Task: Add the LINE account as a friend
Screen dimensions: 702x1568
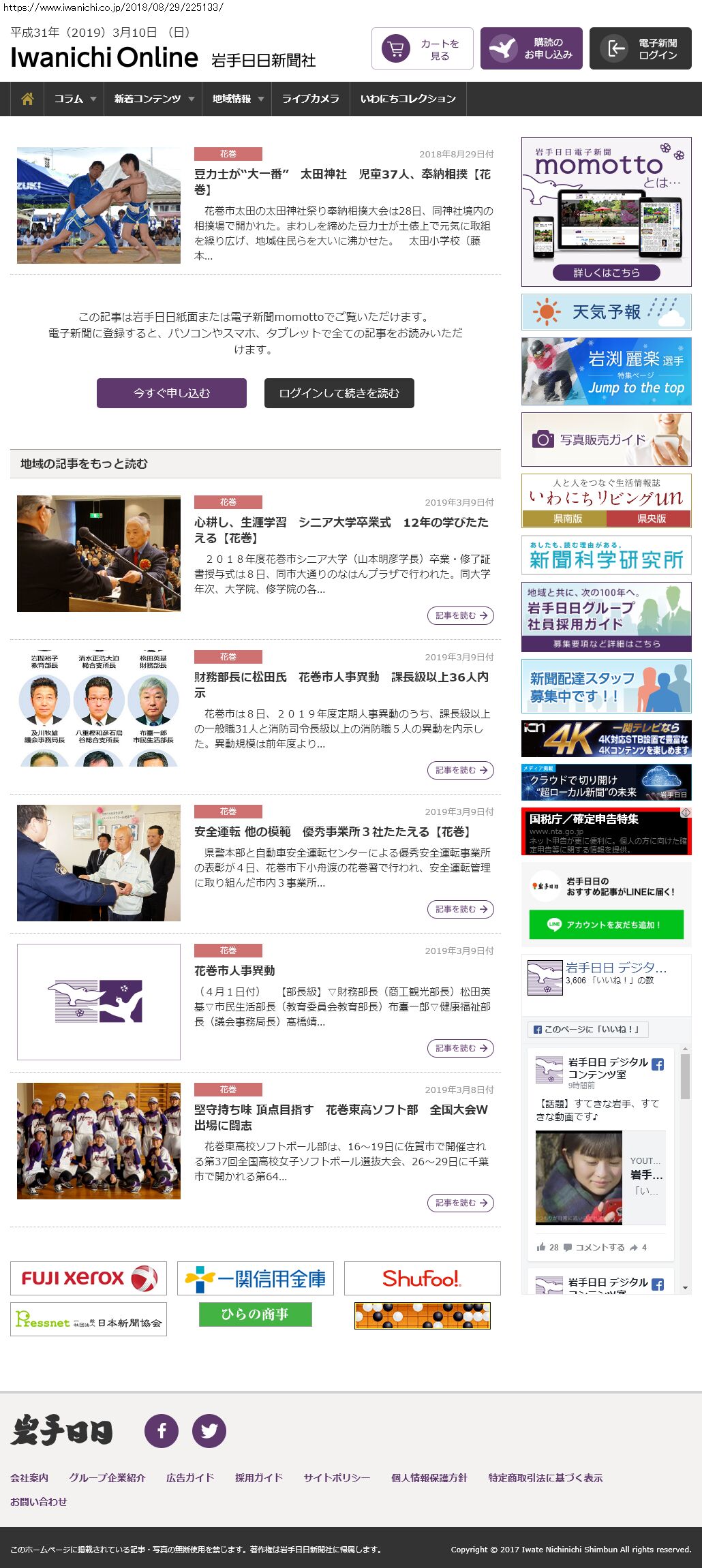Action: click(x=606, y=925)
